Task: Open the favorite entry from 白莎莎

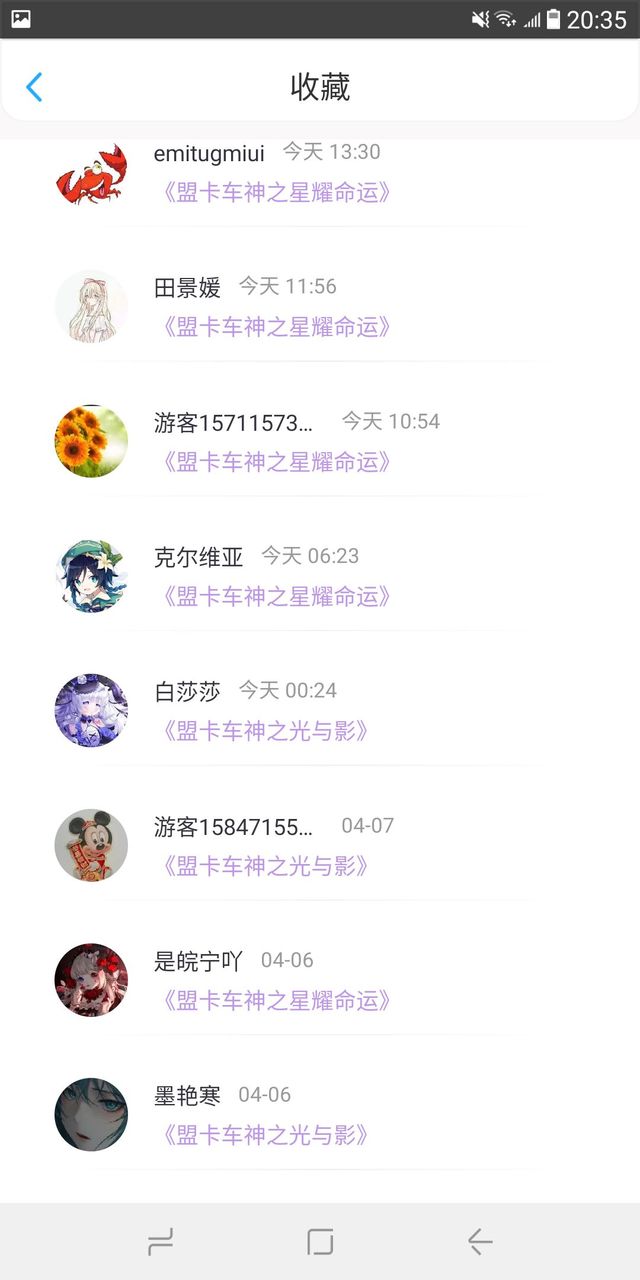Action: [x=320, y=711]
